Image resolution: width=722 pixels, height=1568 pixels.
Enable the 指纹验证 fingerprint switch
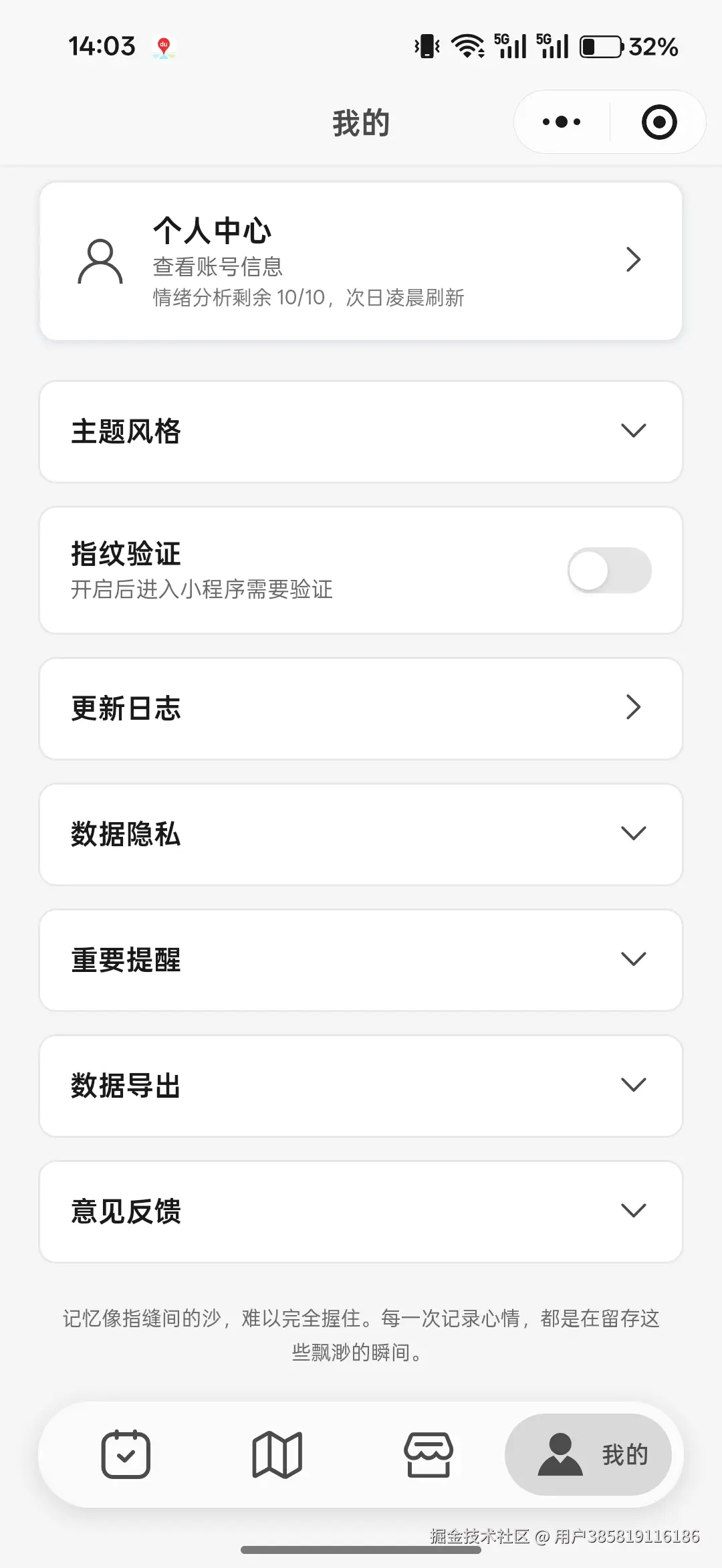click(x=610, y=569)
